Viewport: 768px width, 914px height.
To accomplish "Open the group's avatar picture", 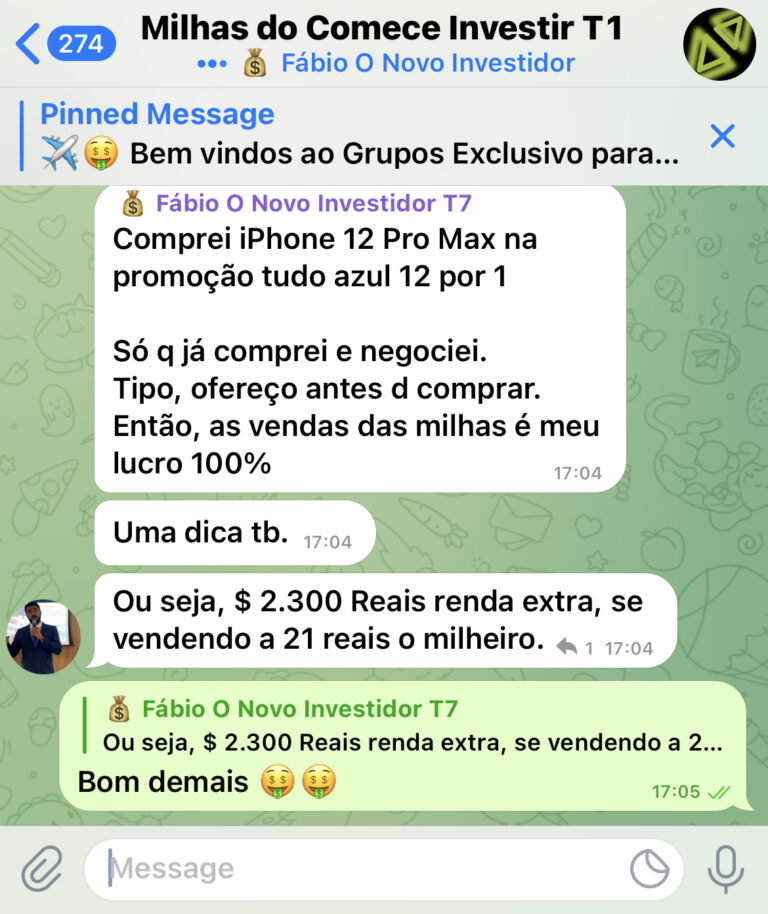I will (719, 43).
